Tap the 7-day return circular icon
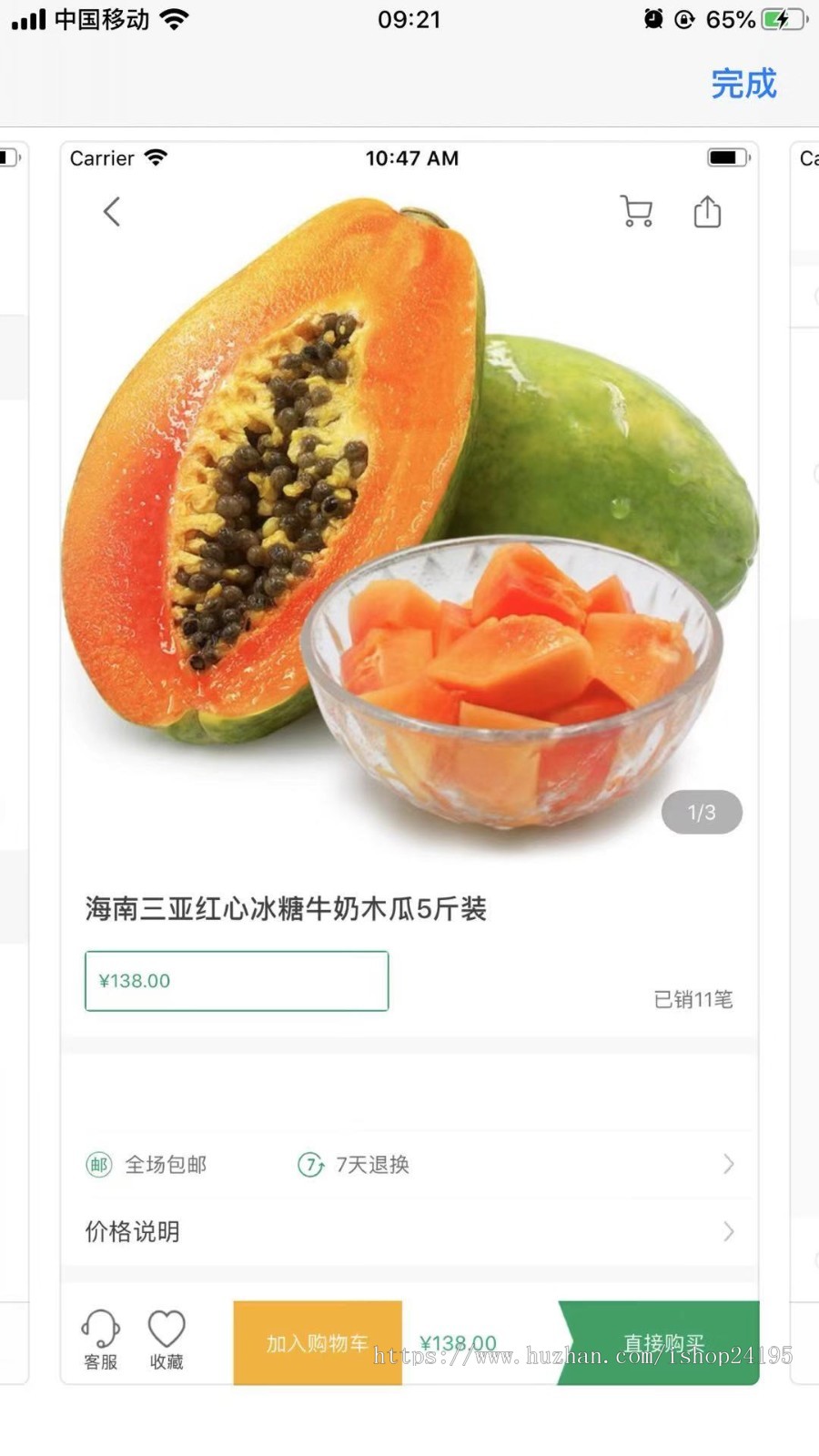Screen dimensions: 819x1456 [309, 1165]
